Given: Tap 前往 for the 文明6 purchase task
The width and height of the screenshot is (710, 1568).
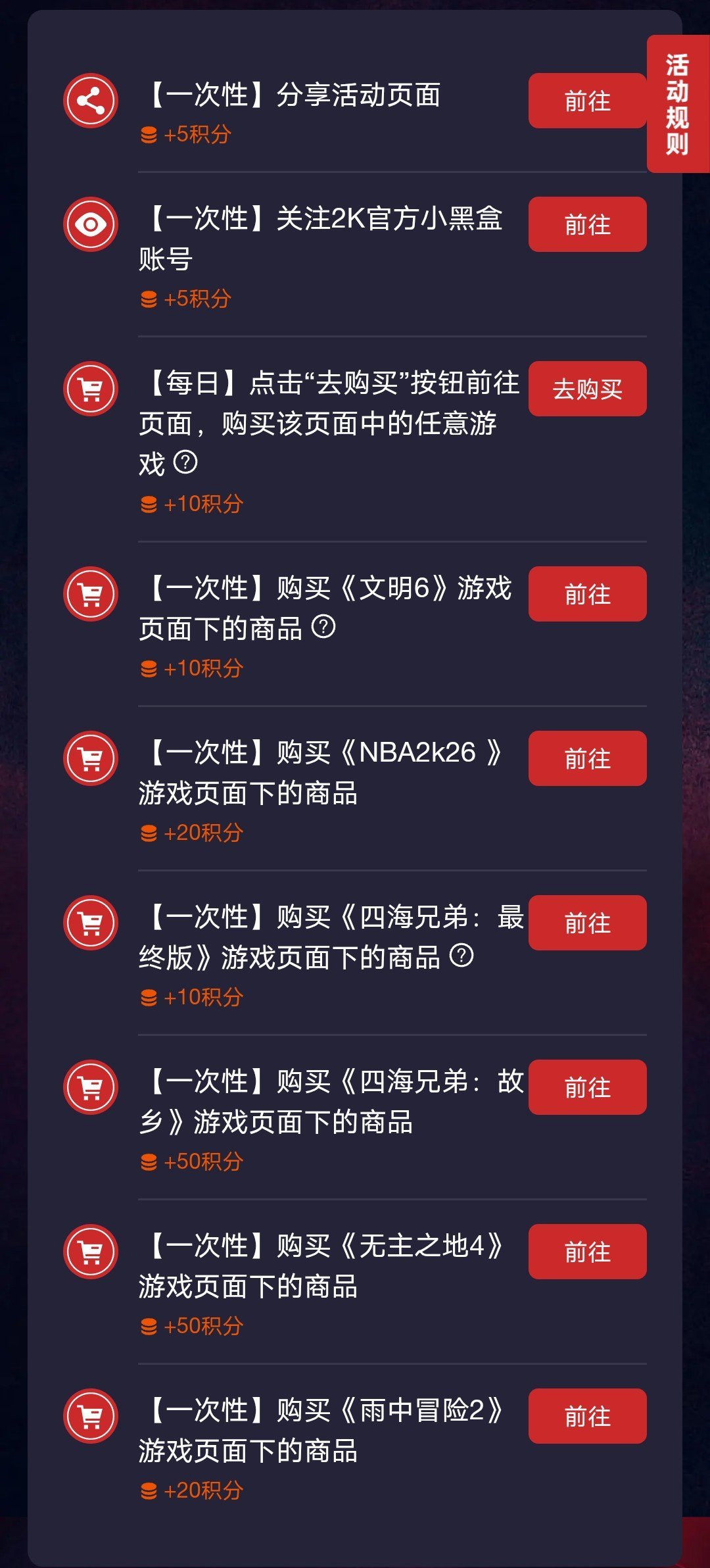Looking at the screenshot, I should tap(586, 594).
